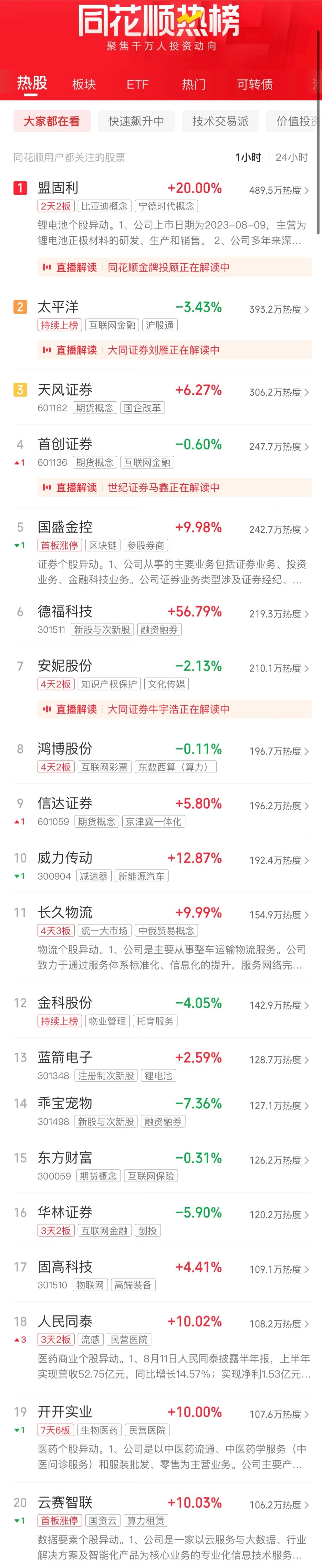The width and height of the screenshot is (322, 1568).
Task: Open 大同证券刘雁 live interpretation
Action: pyautogui.click(x=174, y=350)
